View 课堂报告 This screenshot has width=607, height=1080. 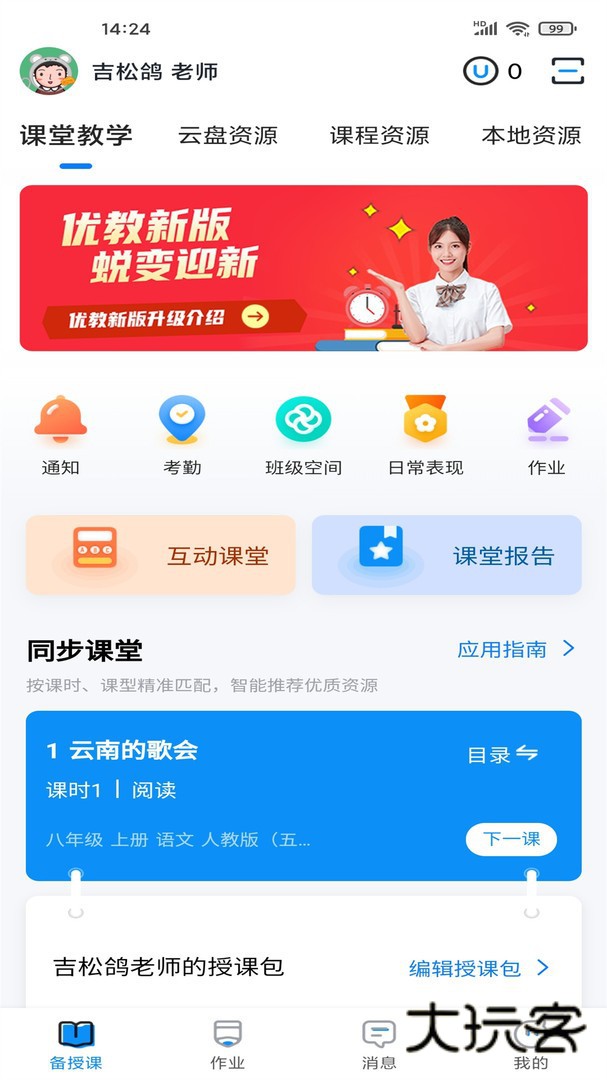point(446,555)
